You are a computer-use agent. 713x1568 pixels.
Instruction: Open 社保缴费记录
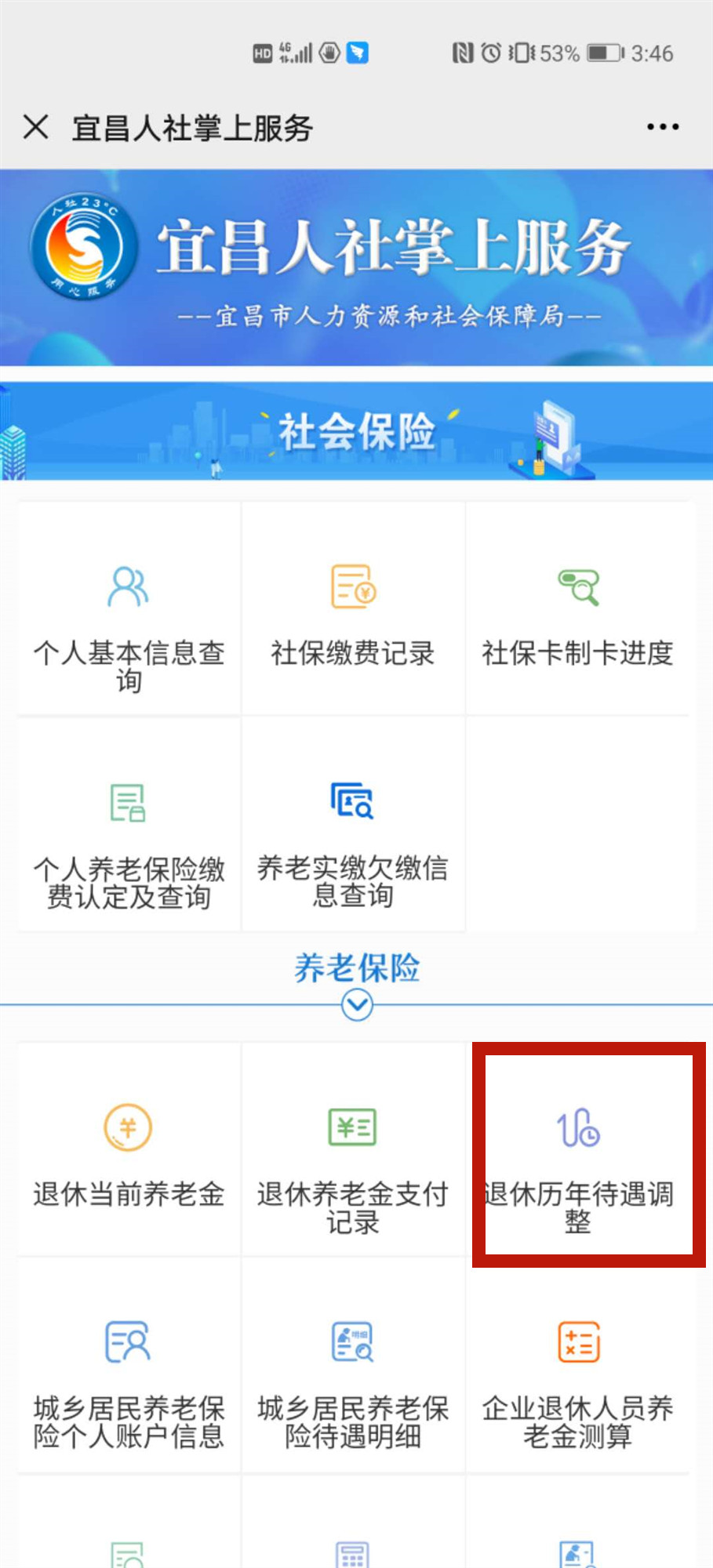point(353,619)
